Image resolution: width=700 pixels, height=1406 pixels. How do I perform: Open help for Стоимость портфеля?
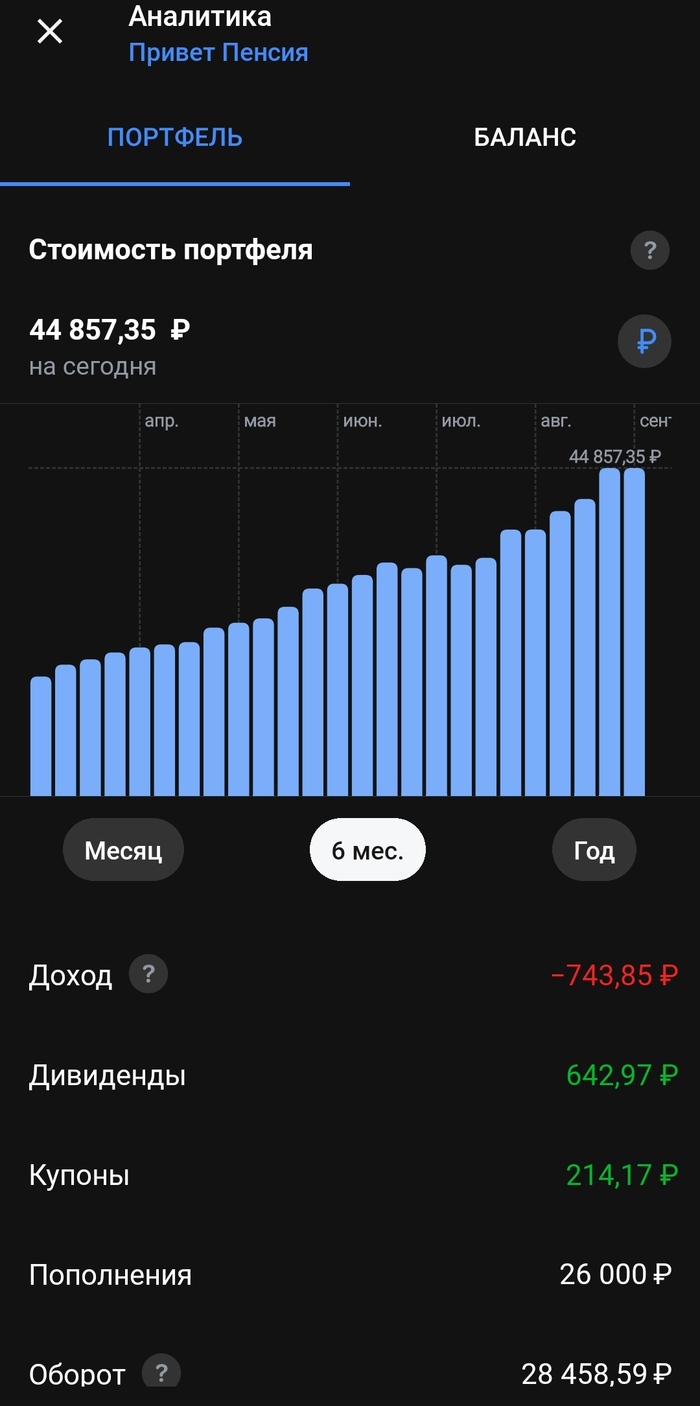tap(649, 250)
